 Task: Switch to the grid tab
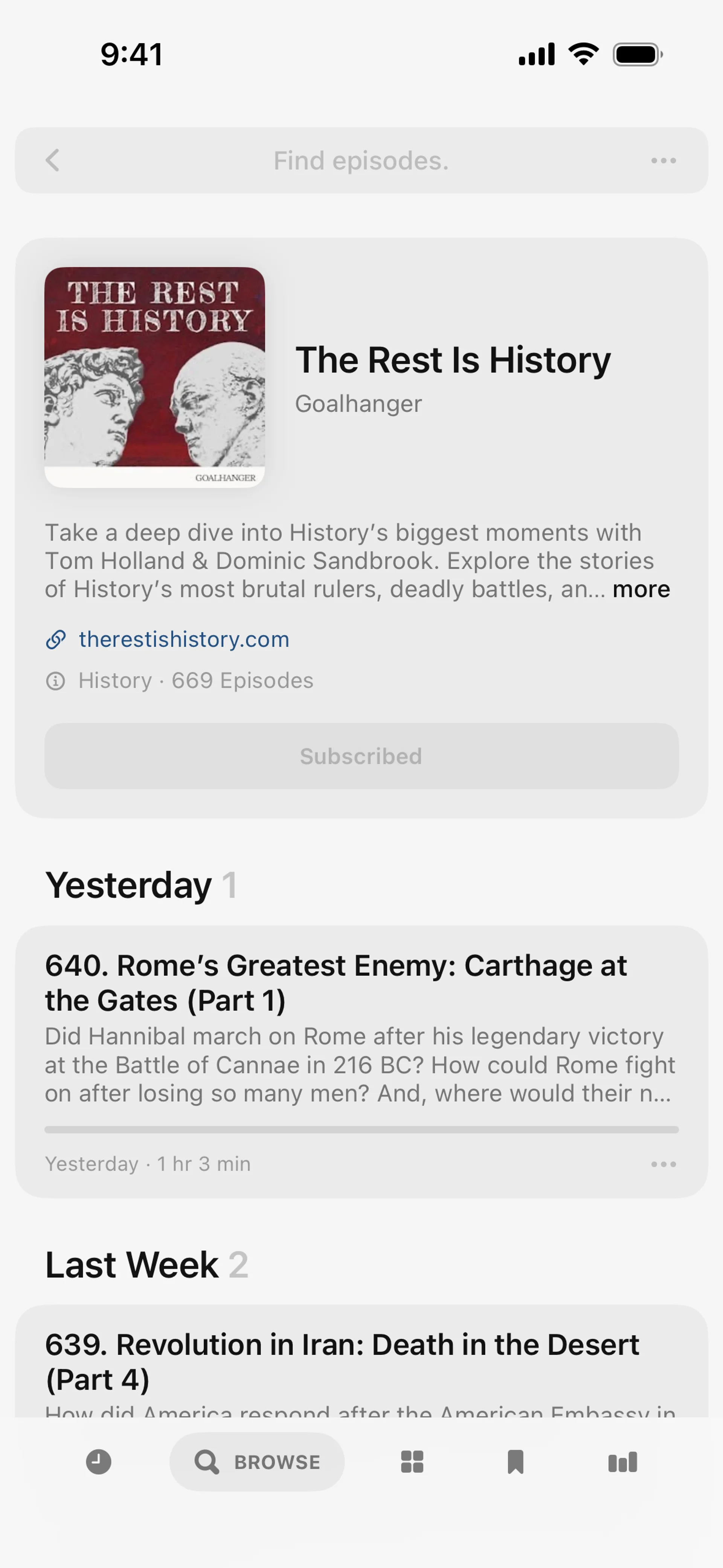(x=412, y=1461)
